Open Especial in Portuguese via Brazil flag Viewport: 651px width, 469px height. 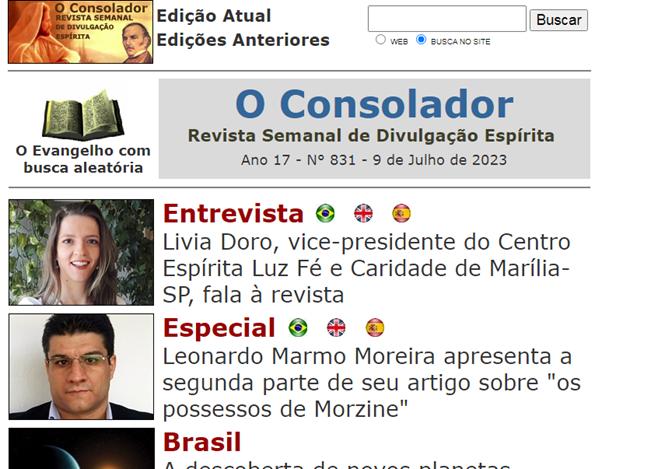[x=298, y=327]
